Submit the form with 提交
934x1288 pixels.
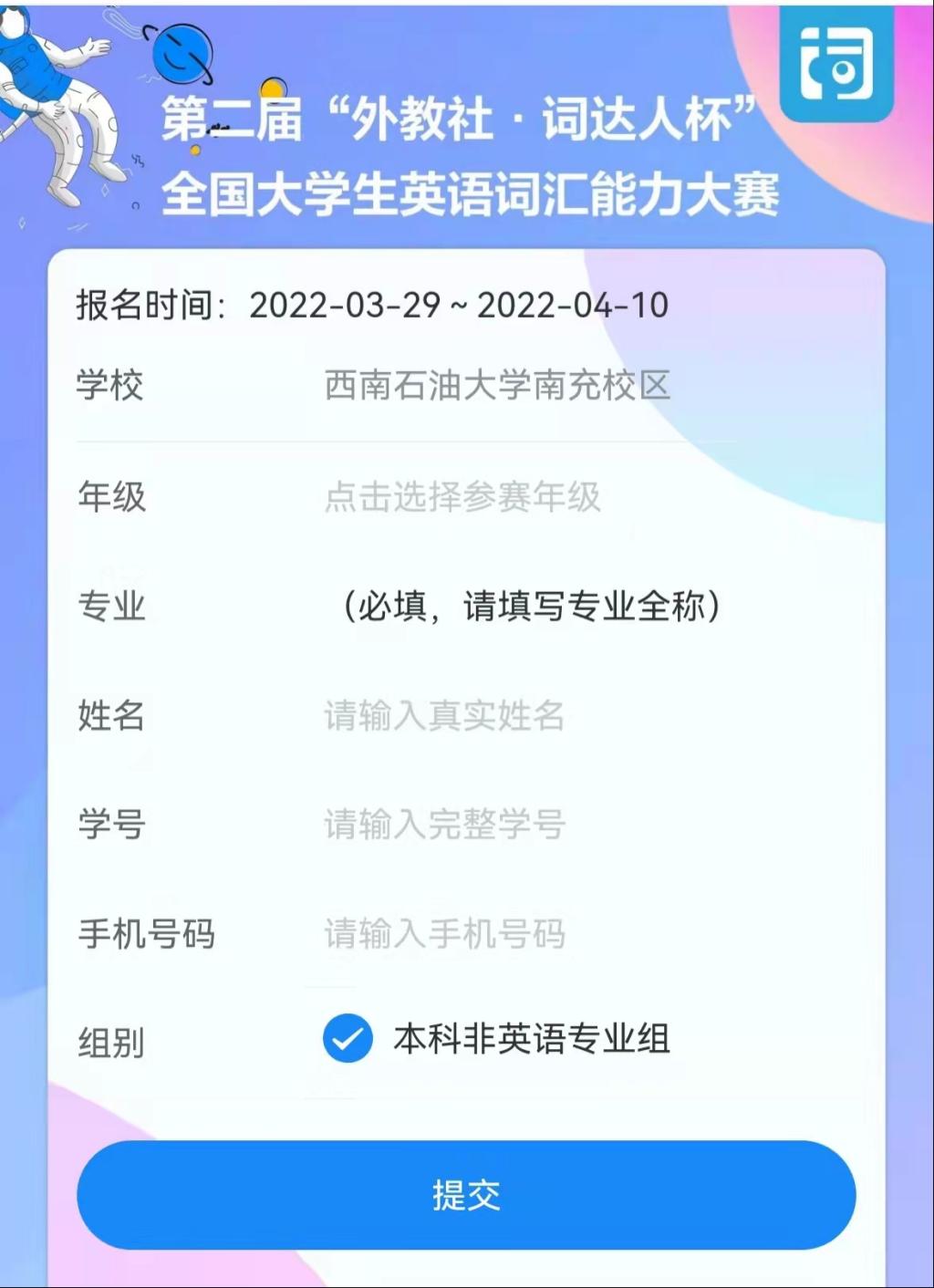[466, 1194]
